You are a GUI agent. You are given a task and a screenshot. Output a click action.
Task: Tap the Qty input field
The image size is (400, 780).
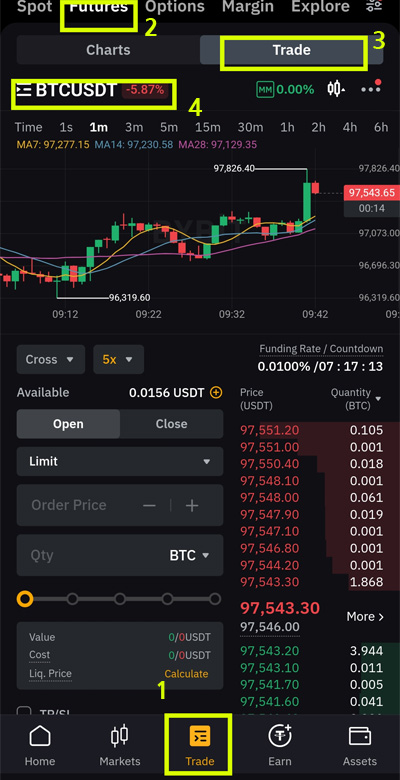pyautogui.click(x=120, y=555)
